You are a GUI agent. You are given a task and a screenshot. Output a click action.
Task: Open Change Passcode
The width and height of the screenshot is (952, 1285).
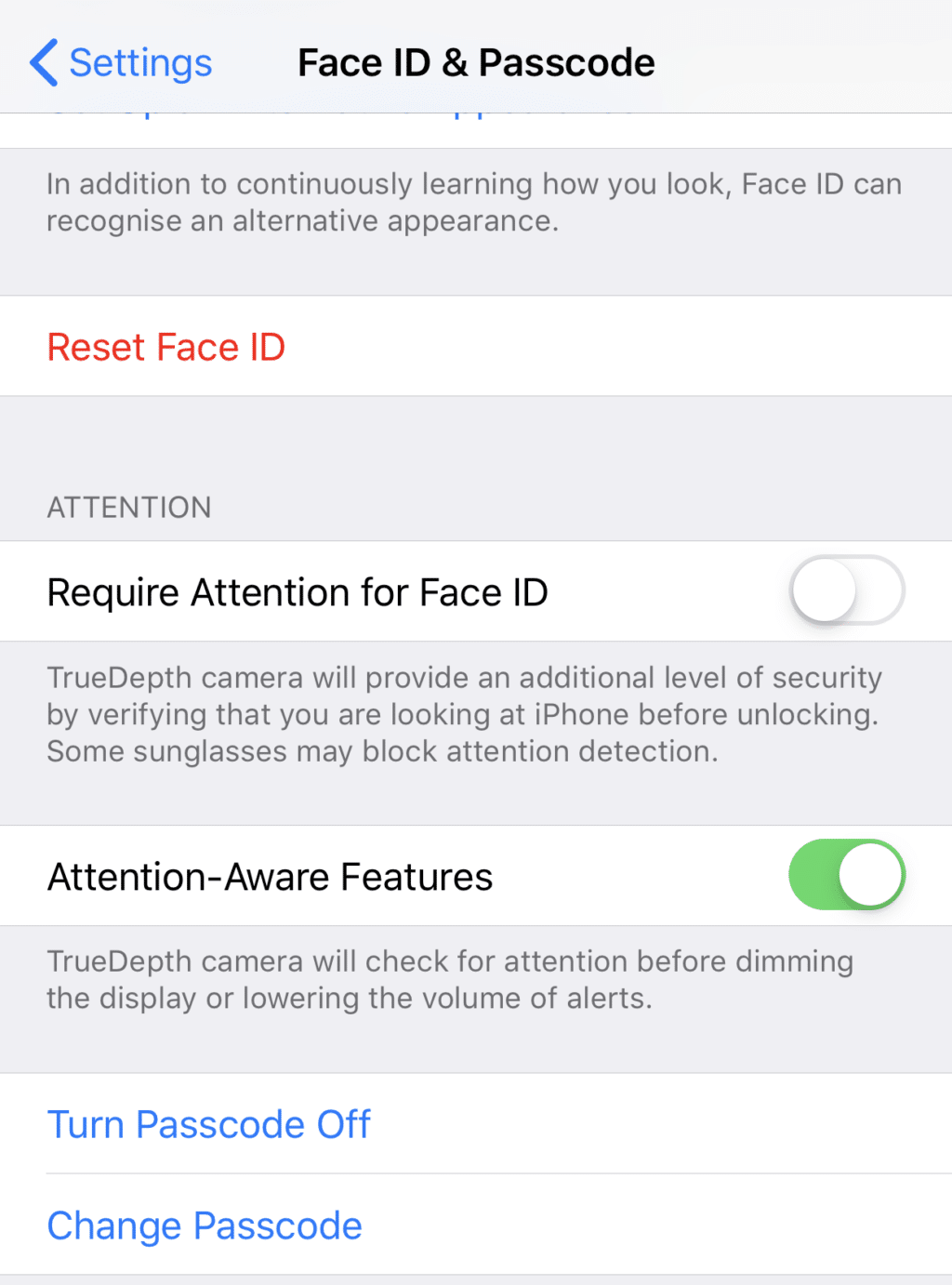pos(205,1225)
